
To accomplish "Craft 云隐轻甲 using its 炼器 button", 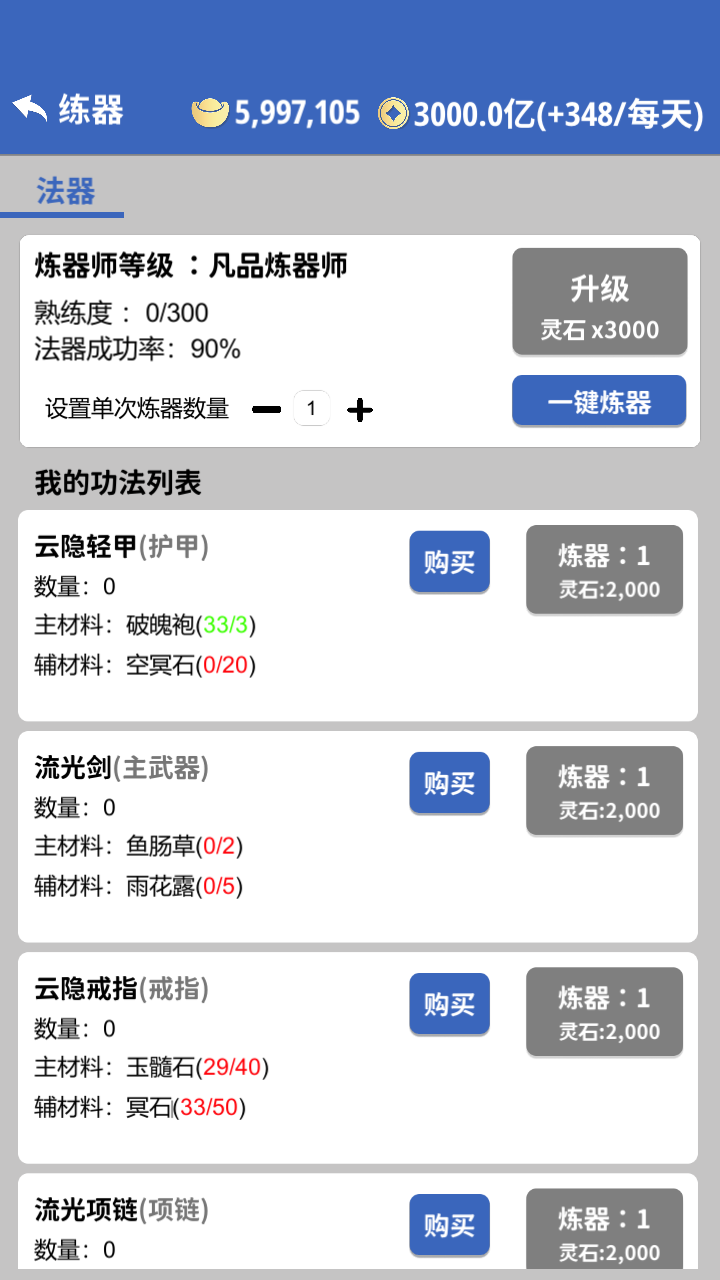I will (x=604, y=569).
